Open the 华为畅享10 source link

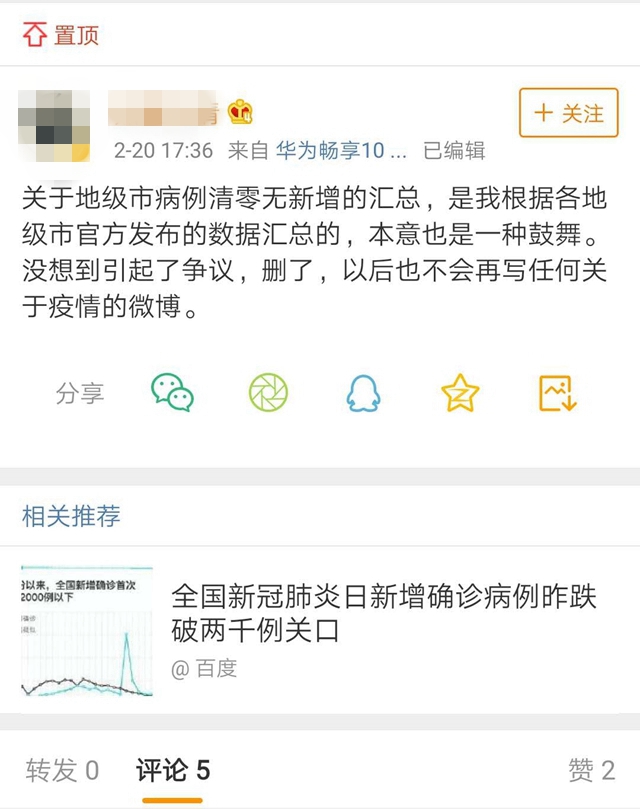coord(342,151)
